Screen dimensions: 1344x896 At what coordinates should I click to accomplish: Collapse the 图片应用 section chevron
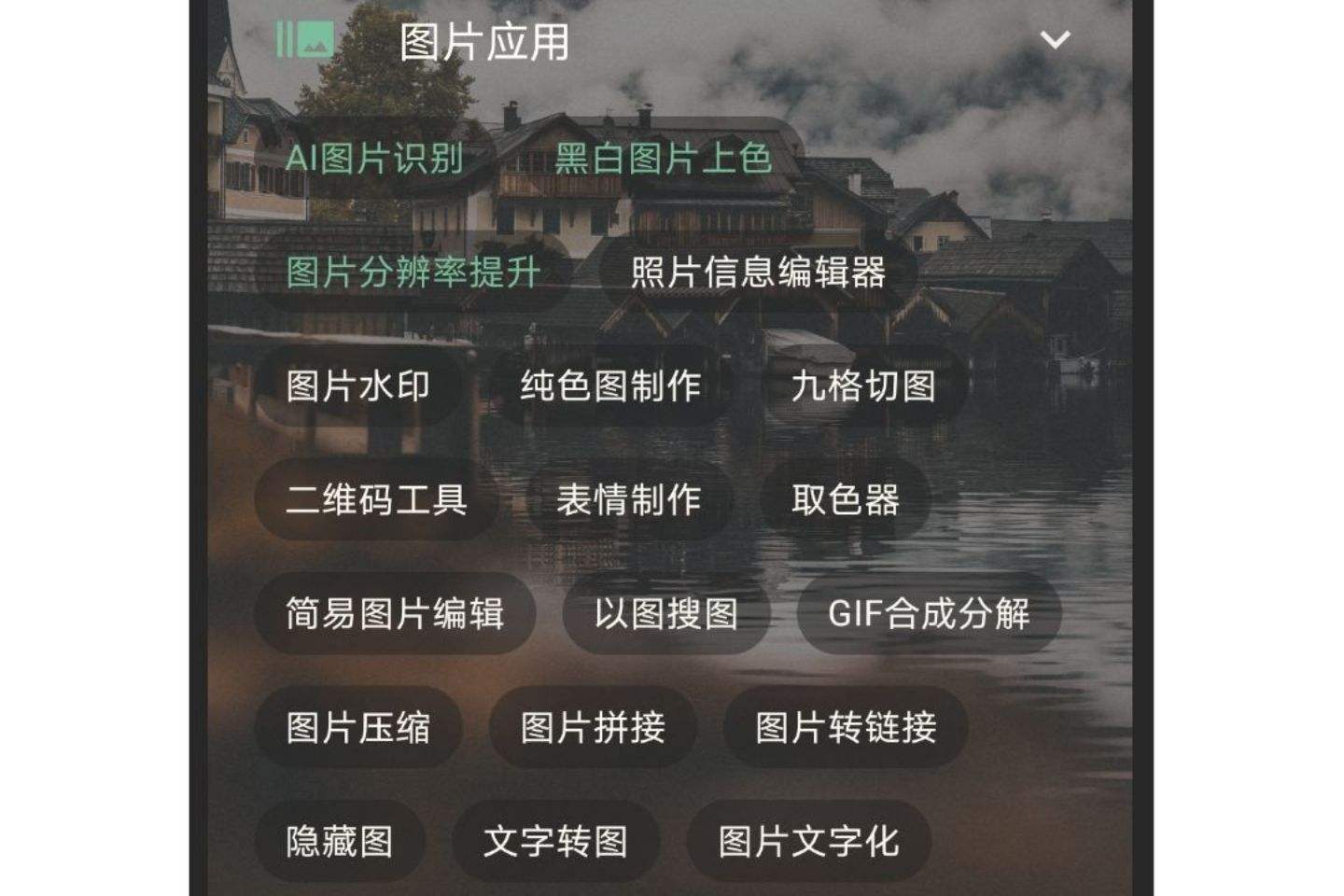[1055, 40]
